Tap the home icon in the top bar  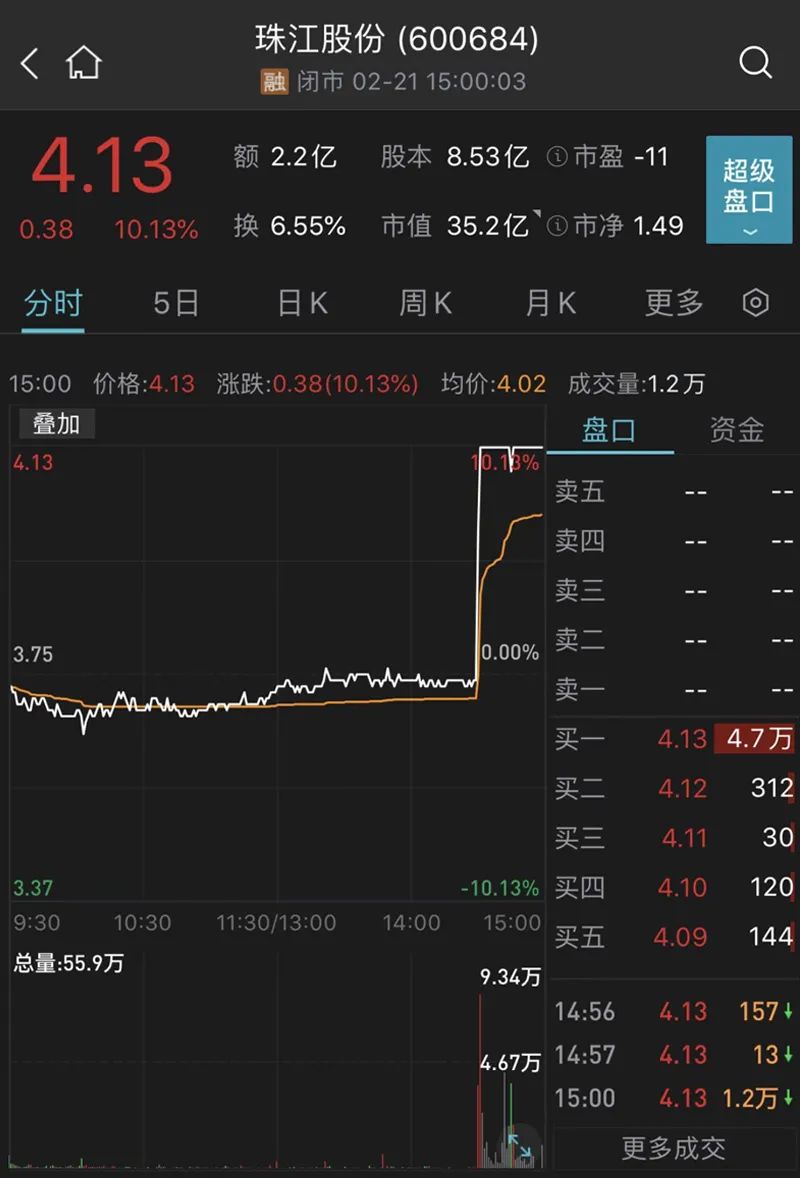[83, 62]
